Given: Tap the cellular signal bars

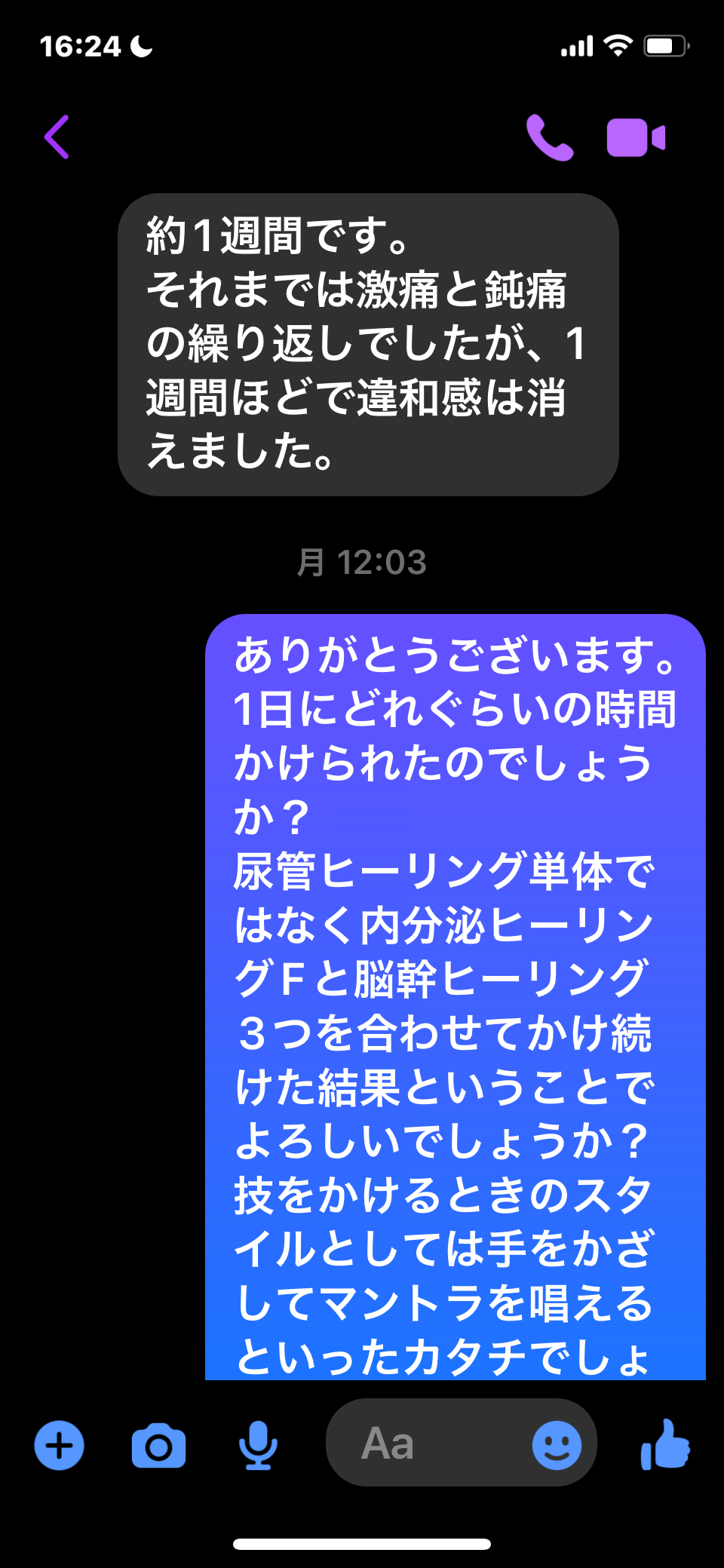Looking at the screenshot, I should point(577,45).
